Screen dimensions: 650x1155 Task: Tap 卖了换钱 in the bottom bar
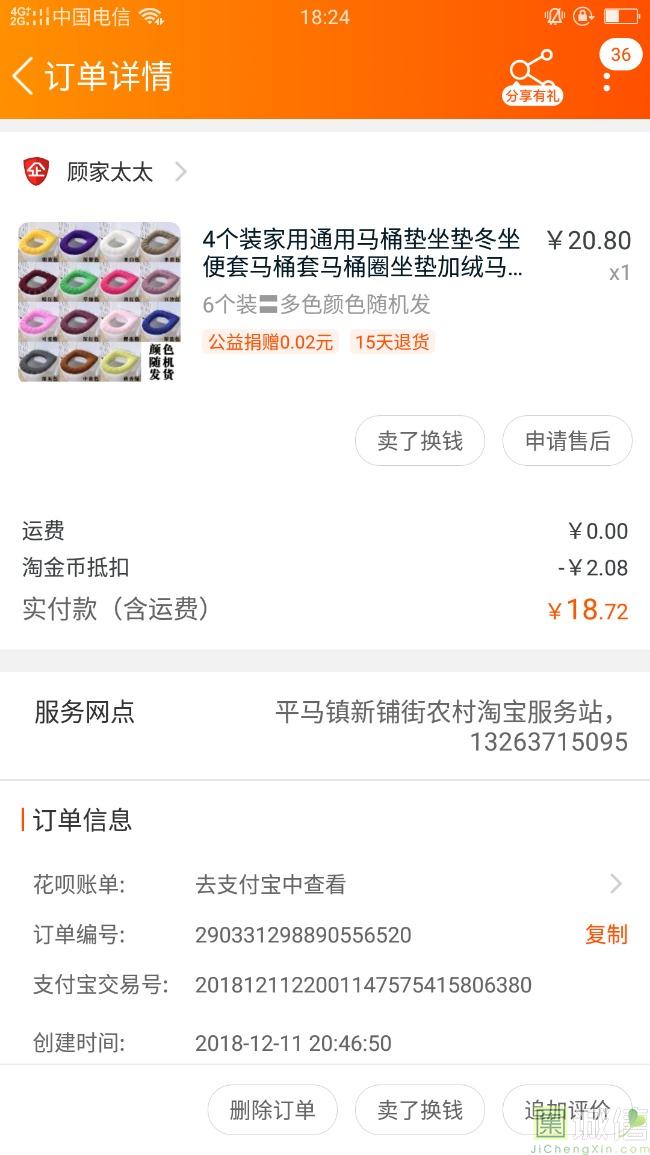pyautogui.click(x=420, y=1110)
